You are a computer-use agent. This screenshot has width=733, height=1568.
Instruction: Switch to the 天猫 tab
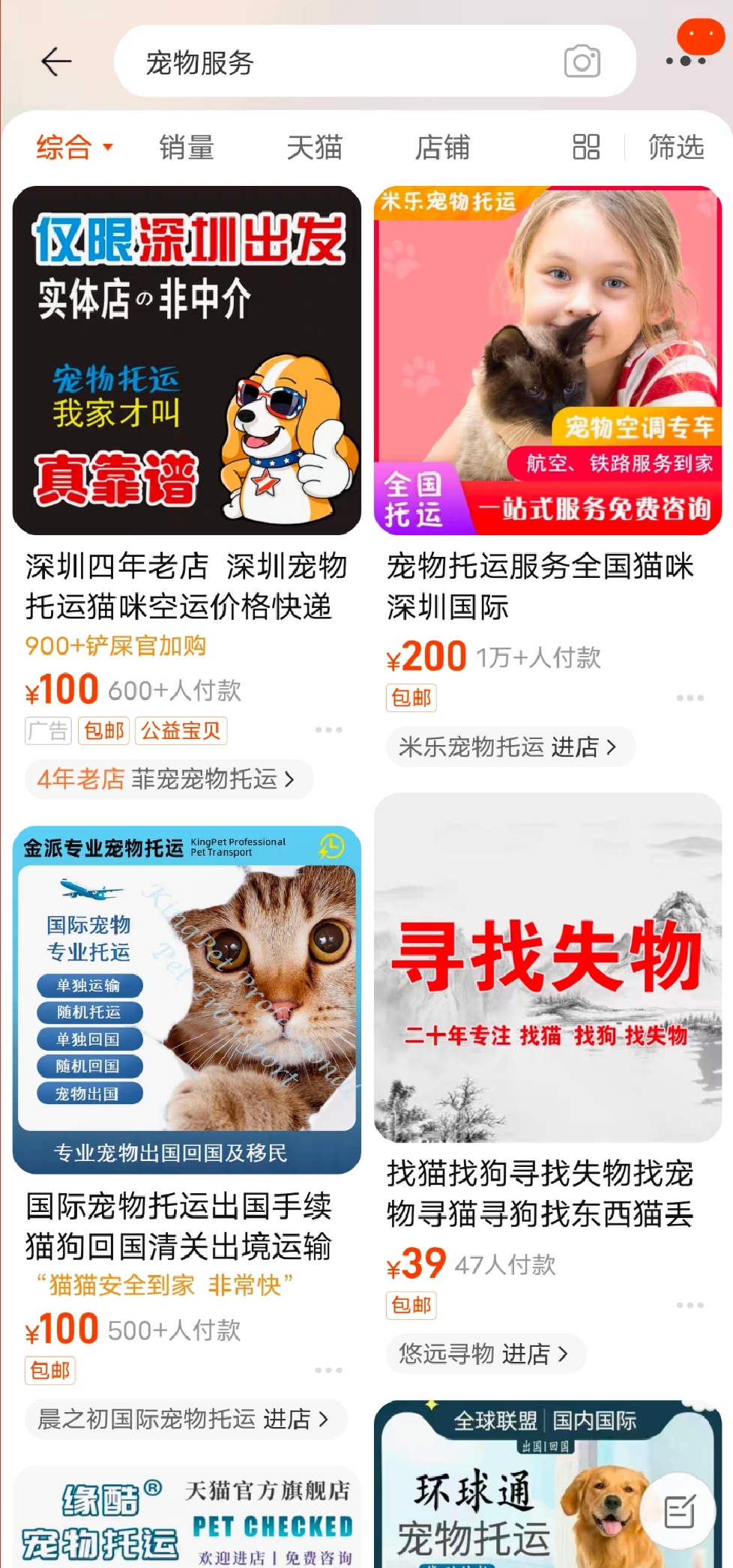pos(314,147)
